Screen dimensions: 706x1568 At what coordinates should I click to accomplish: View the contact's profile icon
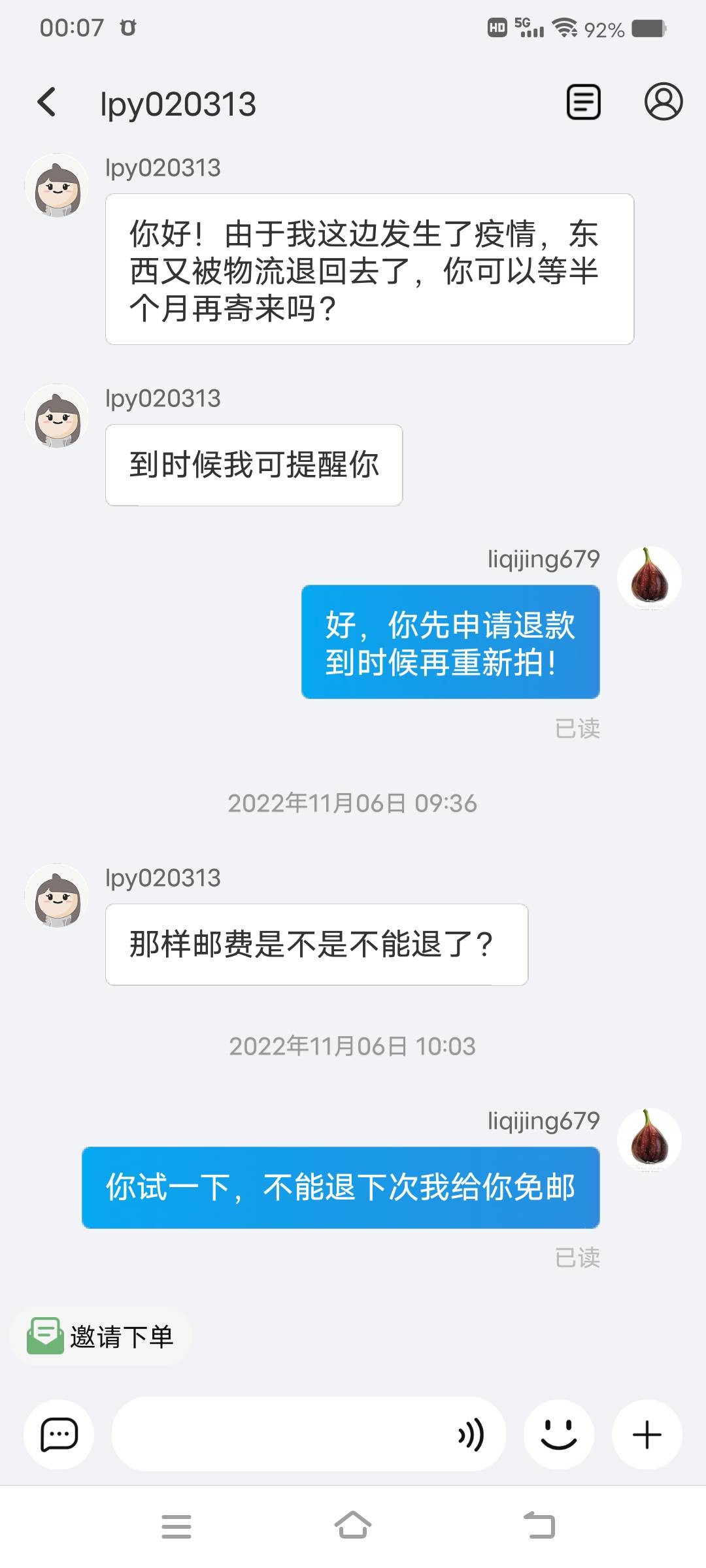(x=664, y=102)
